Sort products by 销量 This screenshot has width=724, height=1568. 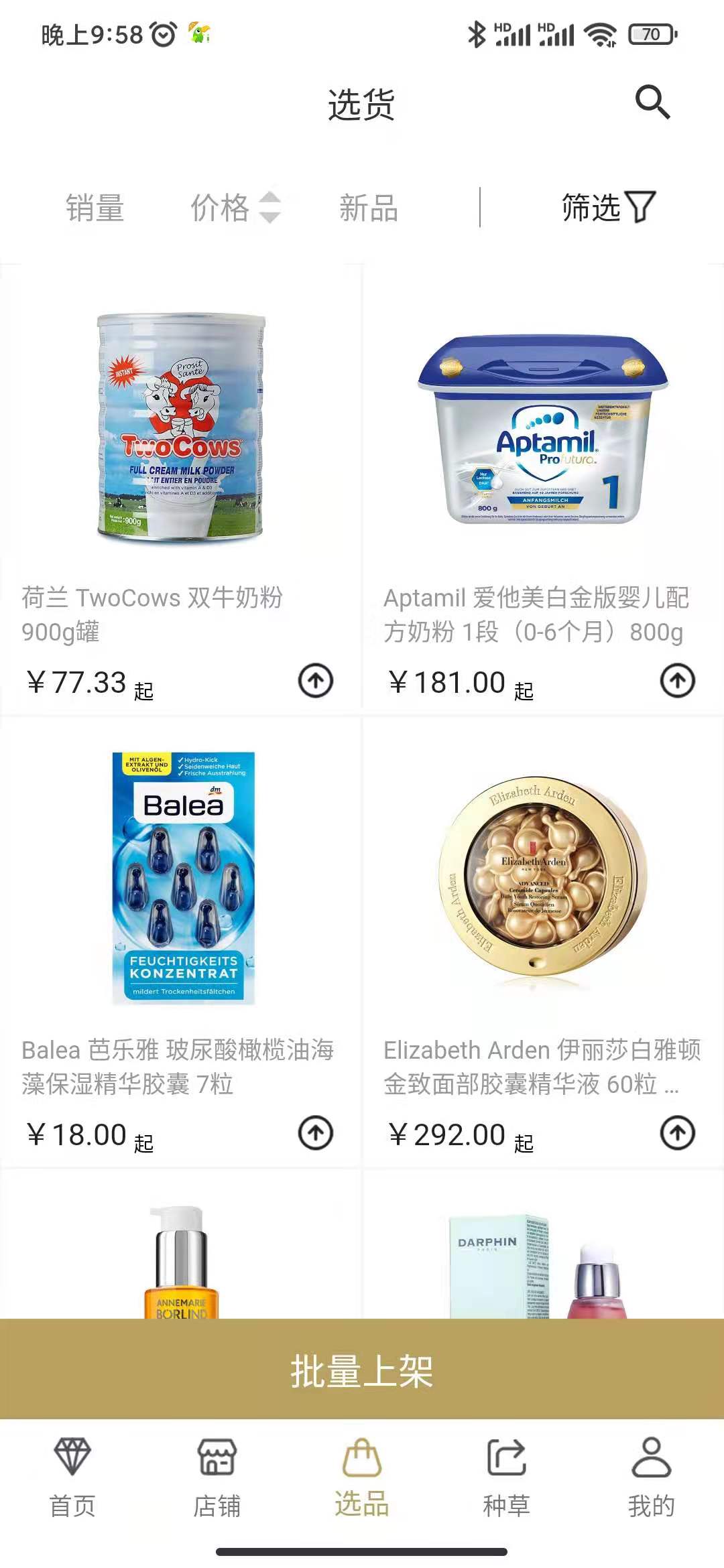95,208
